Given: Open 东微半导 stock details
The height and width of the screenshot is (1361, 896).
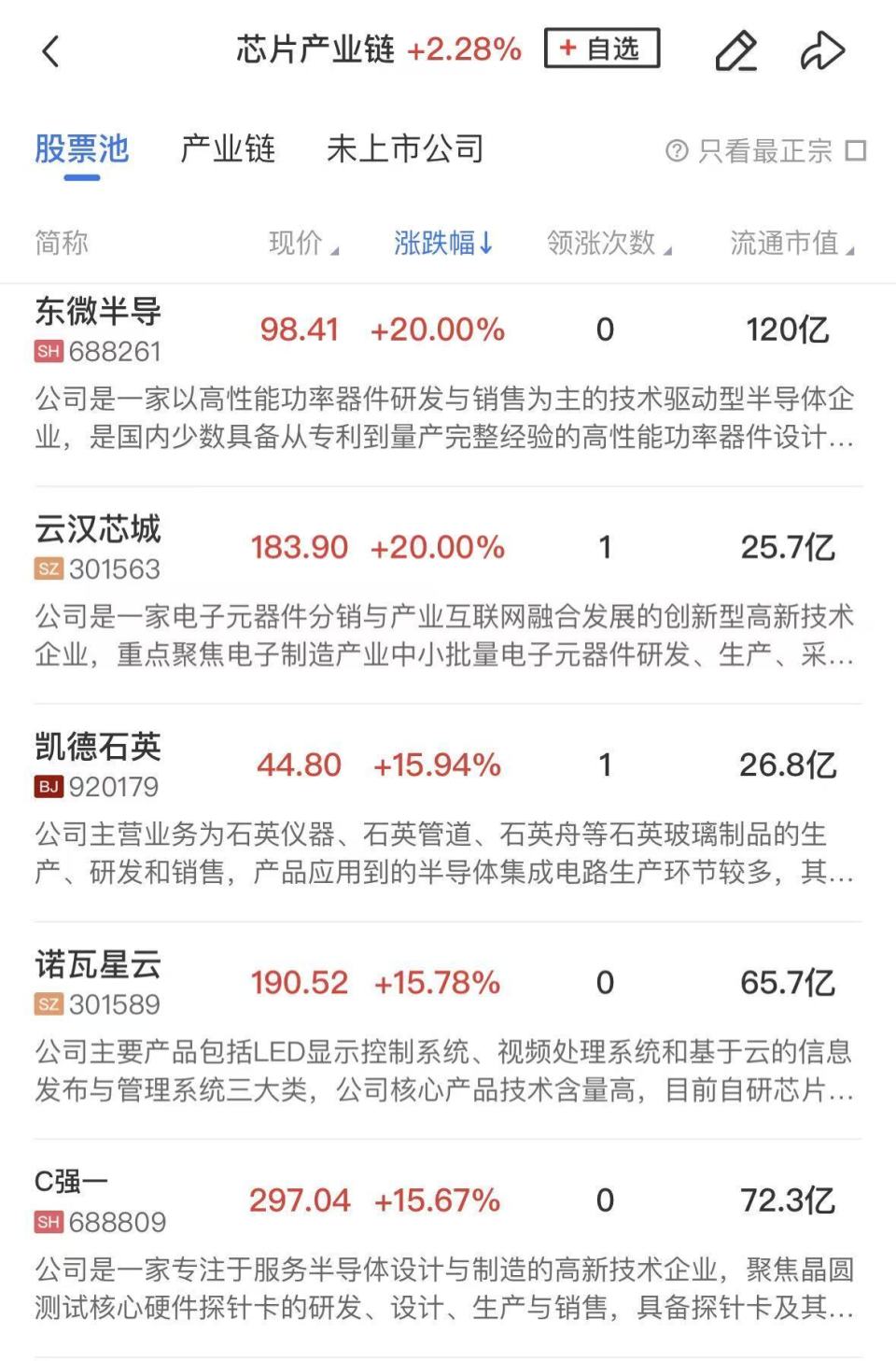Looking at the screenshot, I should coord(96,313).
